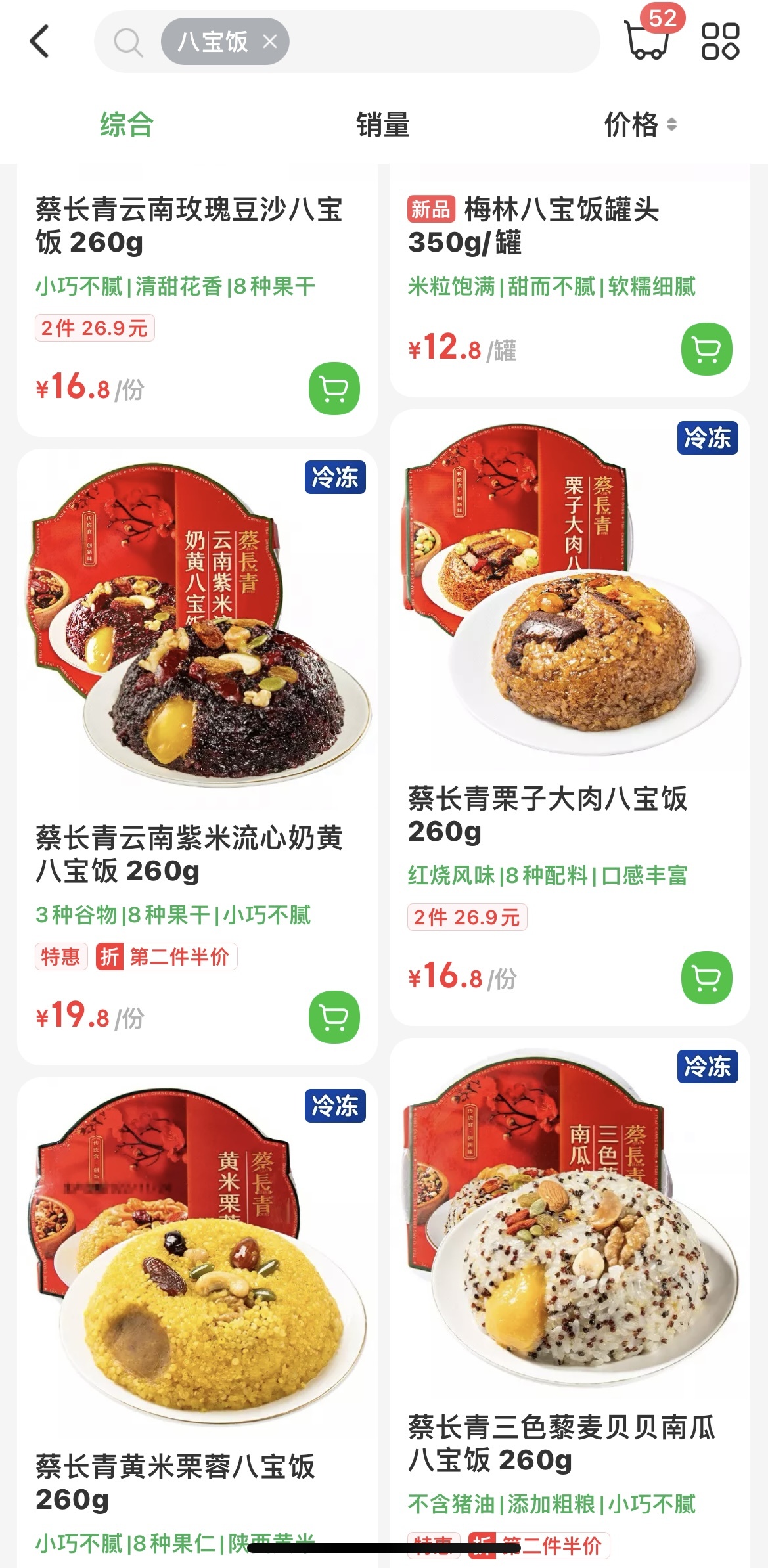
Task: Go back to the previous page
Action: [x=40, y=41]
